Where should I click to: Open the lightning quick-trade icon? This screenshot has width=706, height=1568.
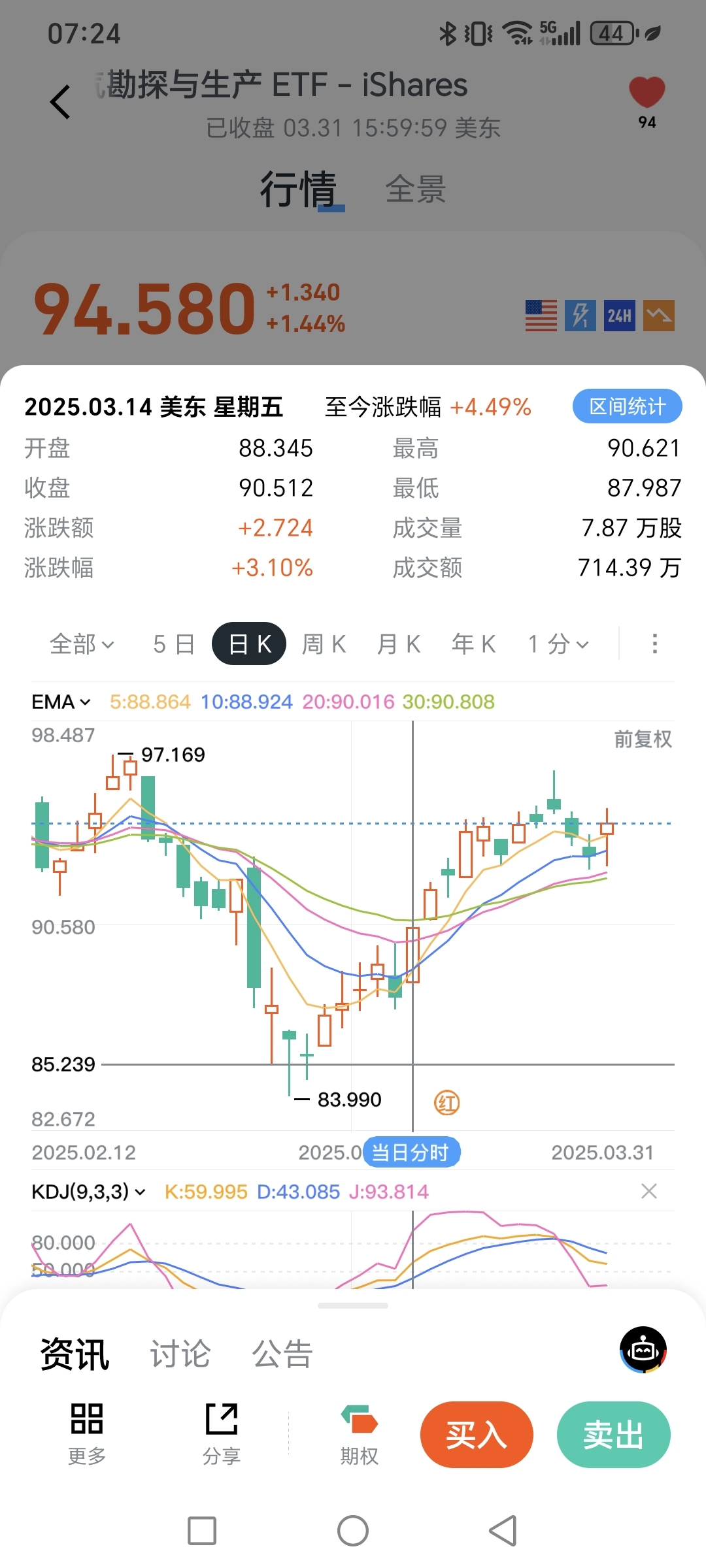[x=580, y=314]
